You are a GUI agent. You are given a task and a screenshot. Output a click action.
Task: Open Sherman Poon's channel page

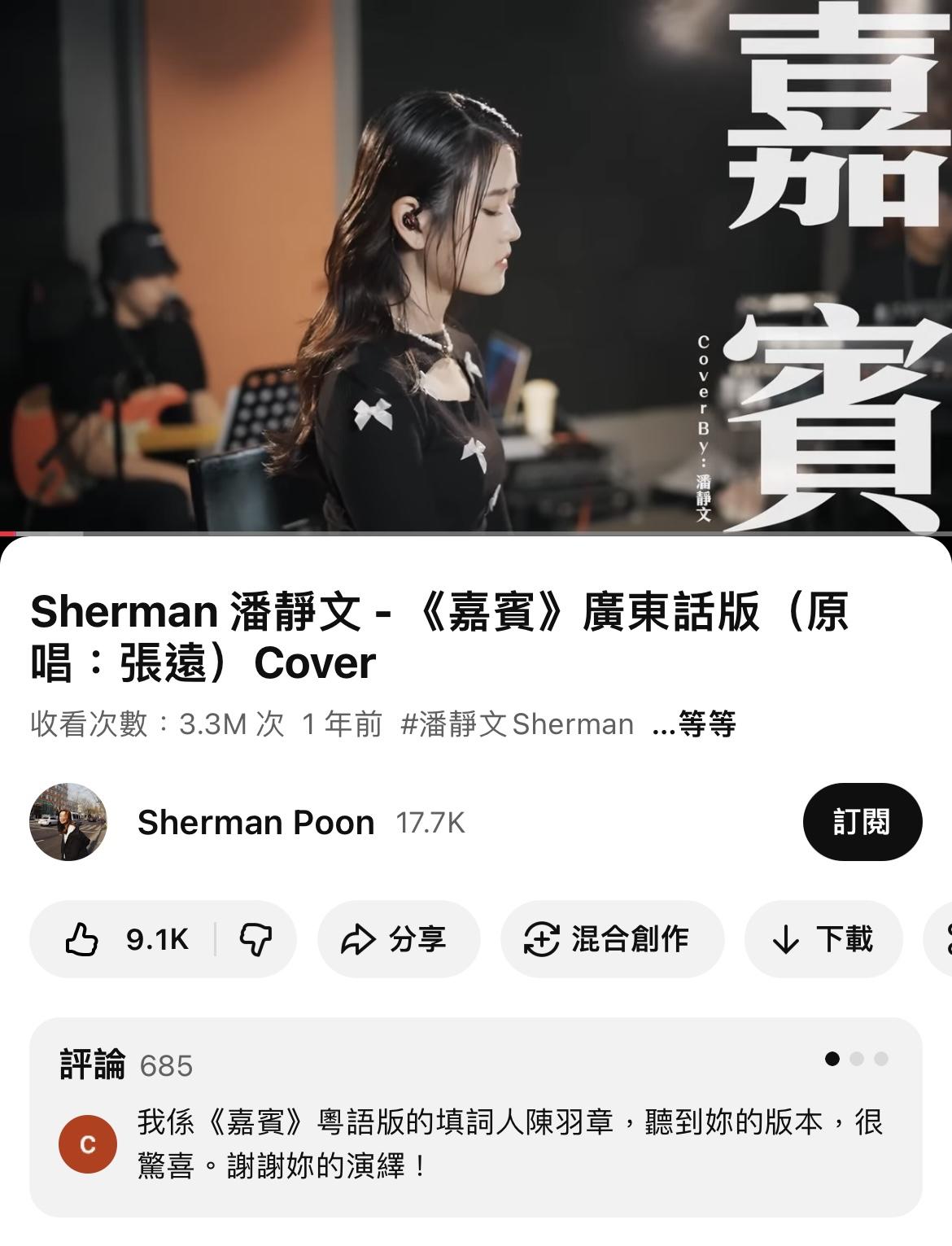(255, 822)
